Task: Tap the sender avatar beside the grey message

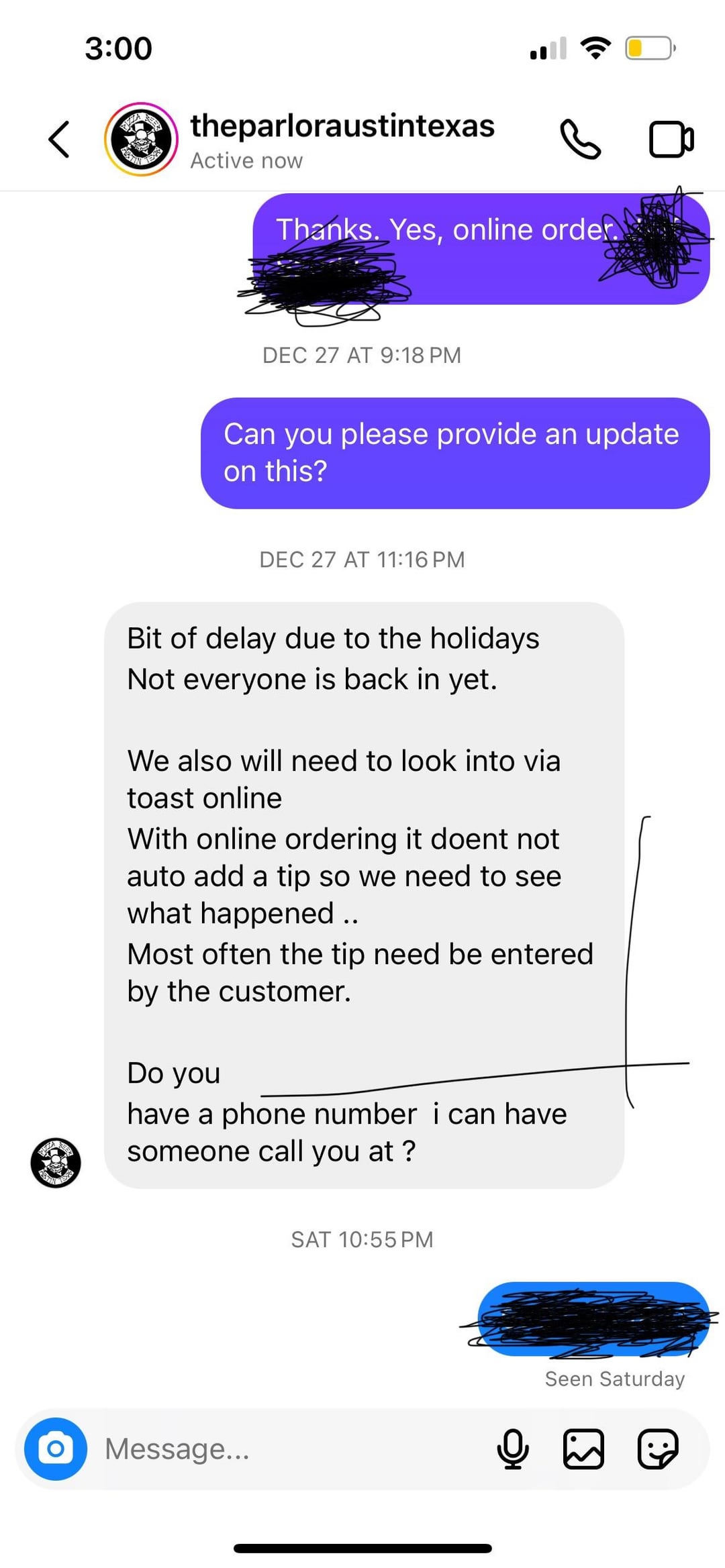Action: 56,1163
